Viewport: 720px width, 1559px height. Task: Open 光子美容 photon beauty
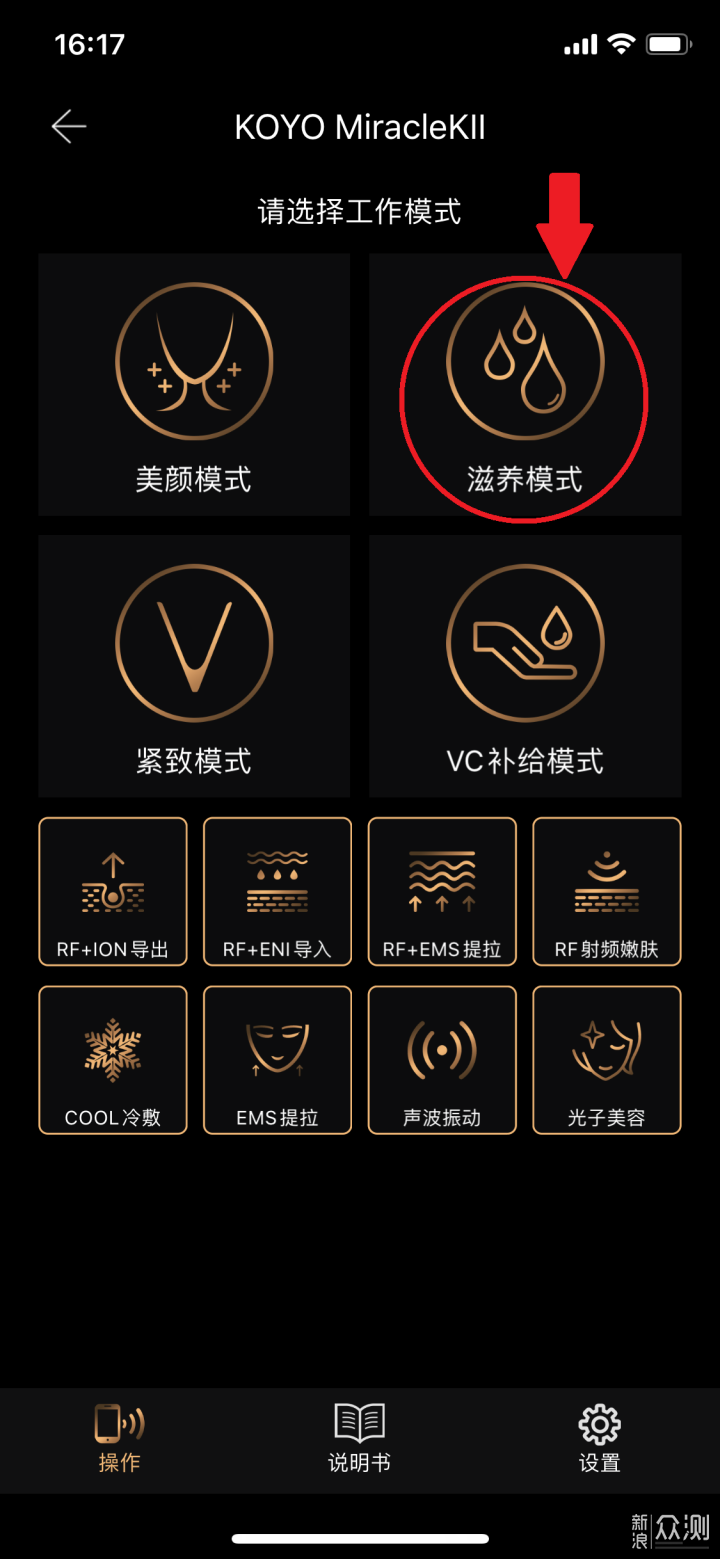607,1060
